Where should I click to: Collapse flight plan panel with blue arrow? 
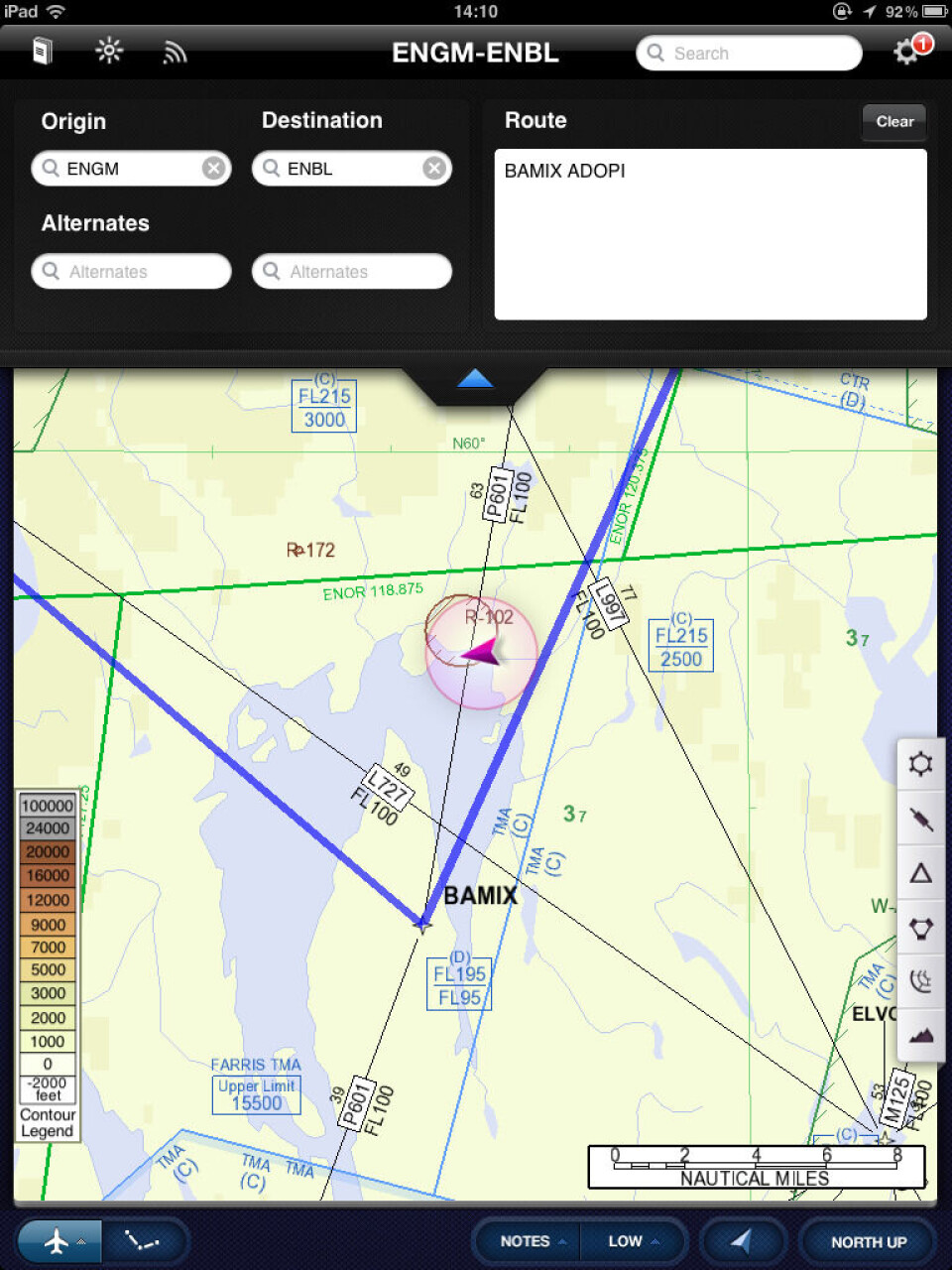tap(476, 379)
